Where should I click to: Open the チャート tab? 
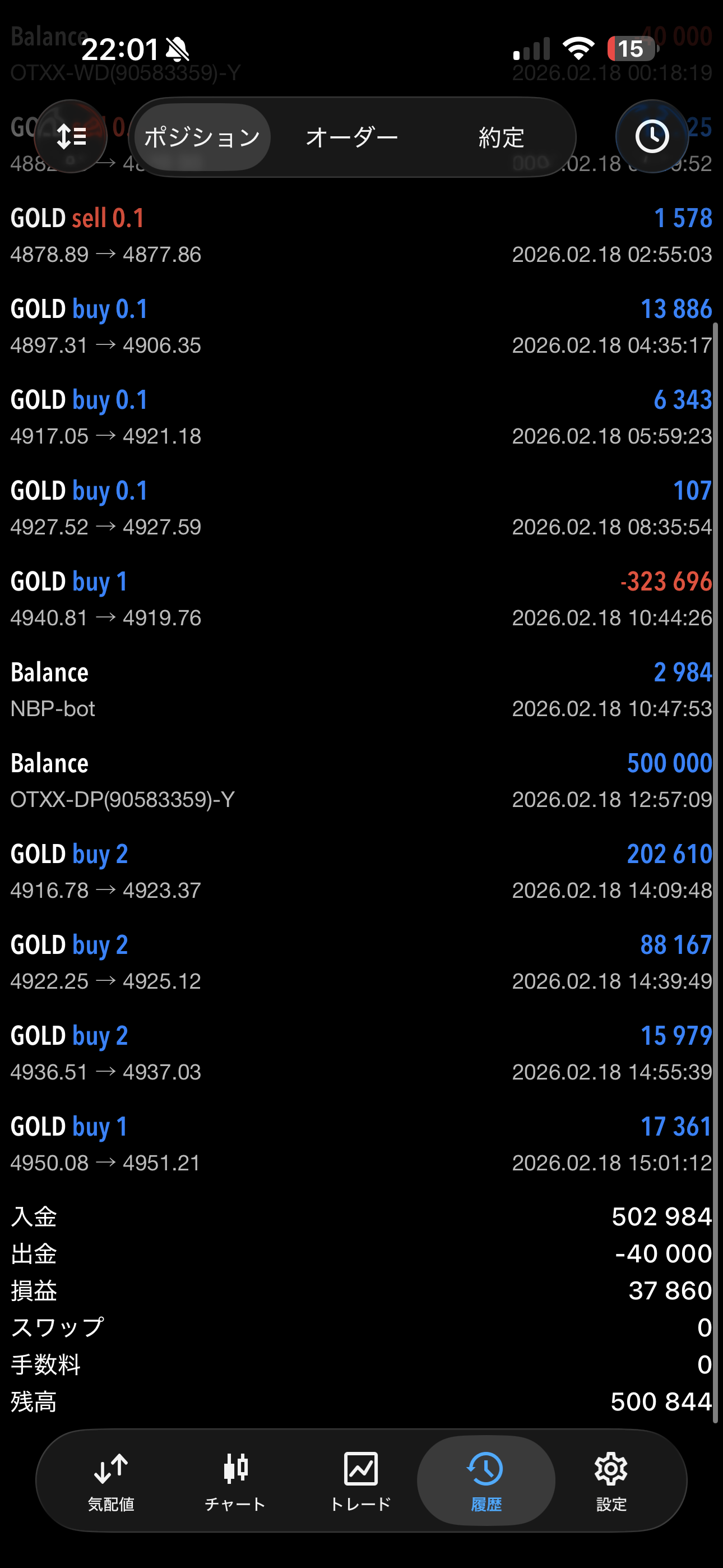pyautogui.click(x=235, y=1481)
